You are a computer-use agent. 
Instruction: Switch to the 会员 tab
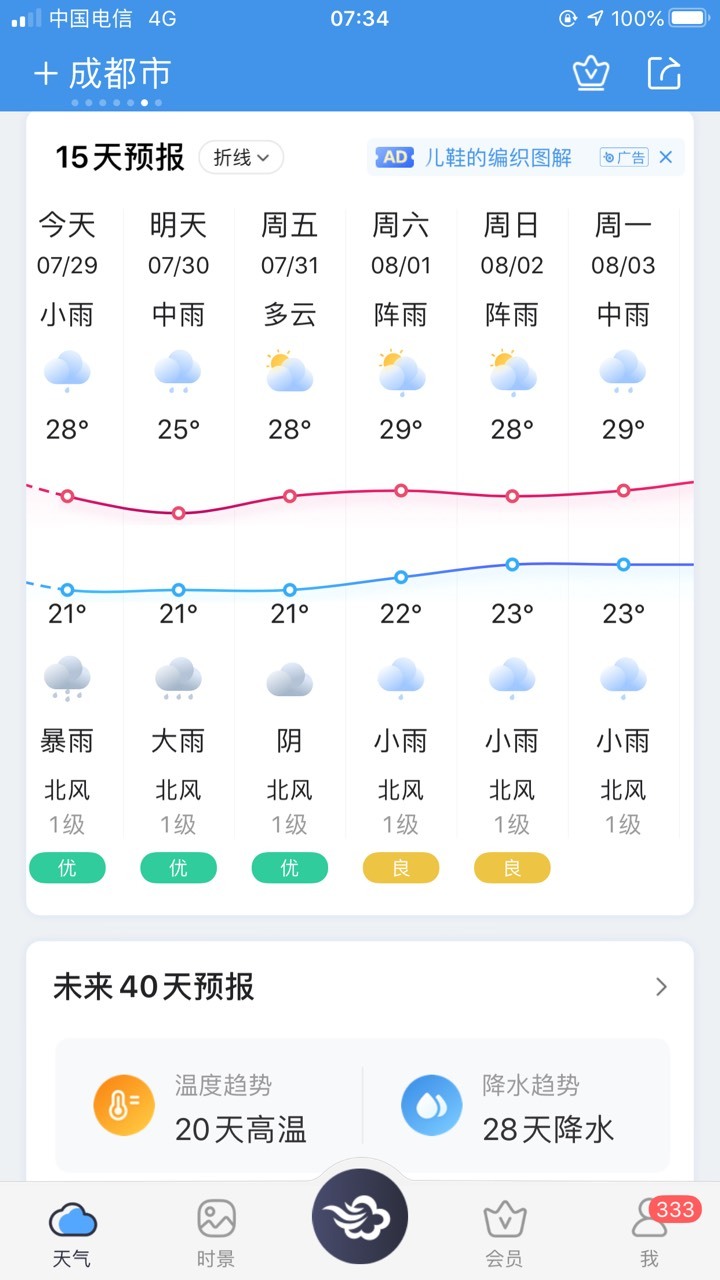tap(504, 1233)
